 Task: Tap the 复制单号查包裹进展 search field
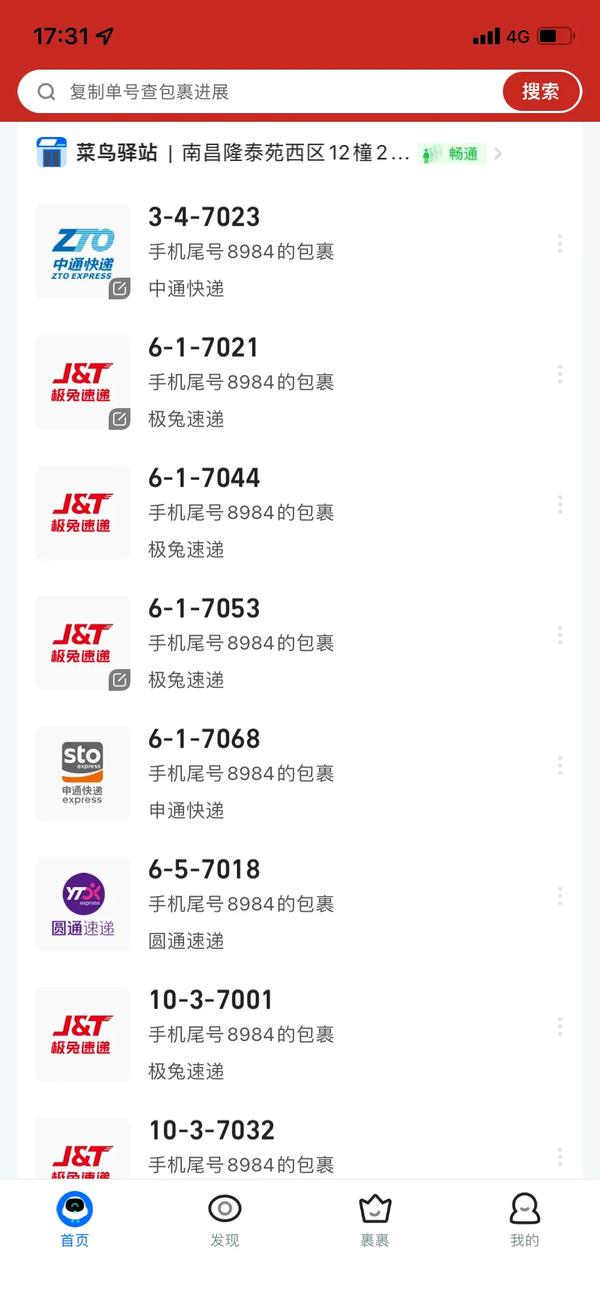point(260,92)
